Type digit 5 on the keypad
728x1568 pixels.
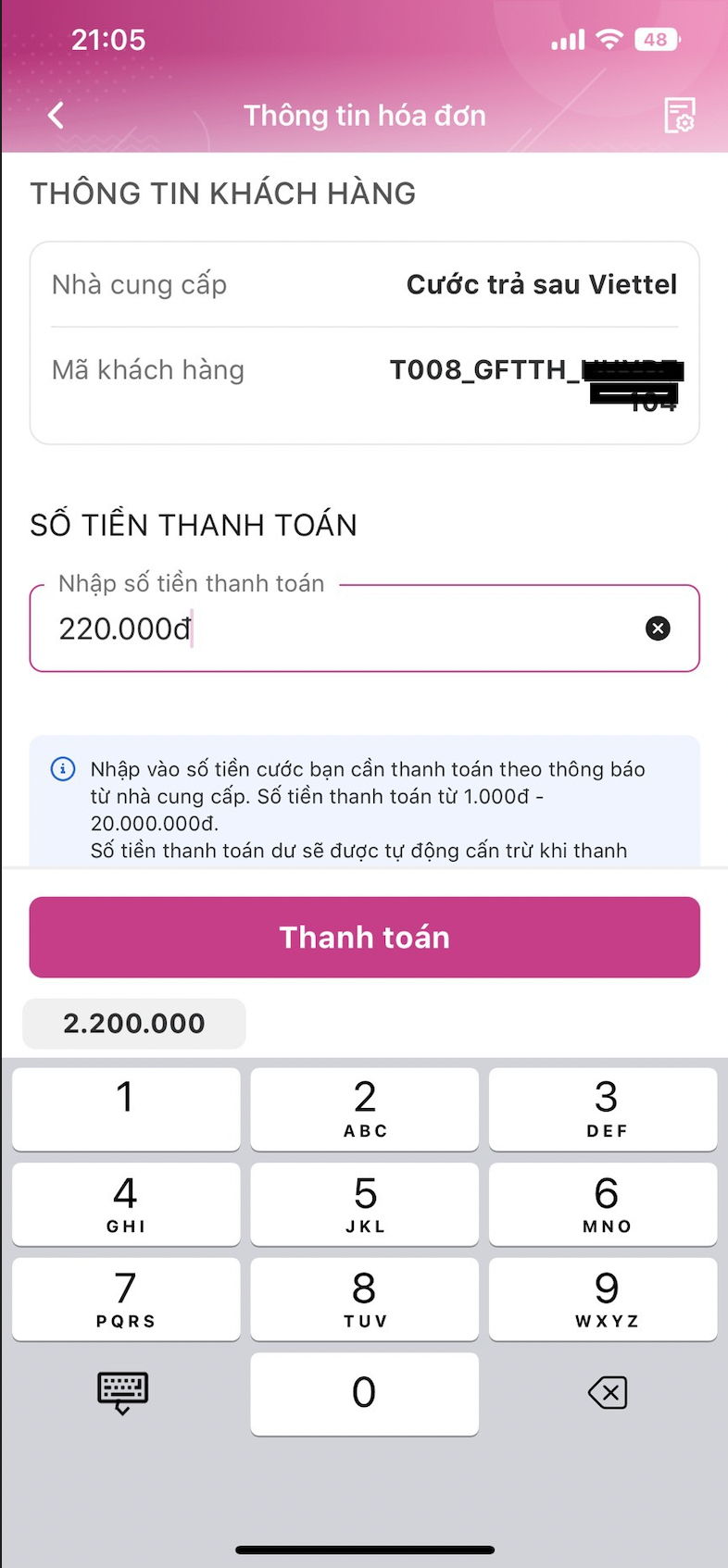point(364,1203)
